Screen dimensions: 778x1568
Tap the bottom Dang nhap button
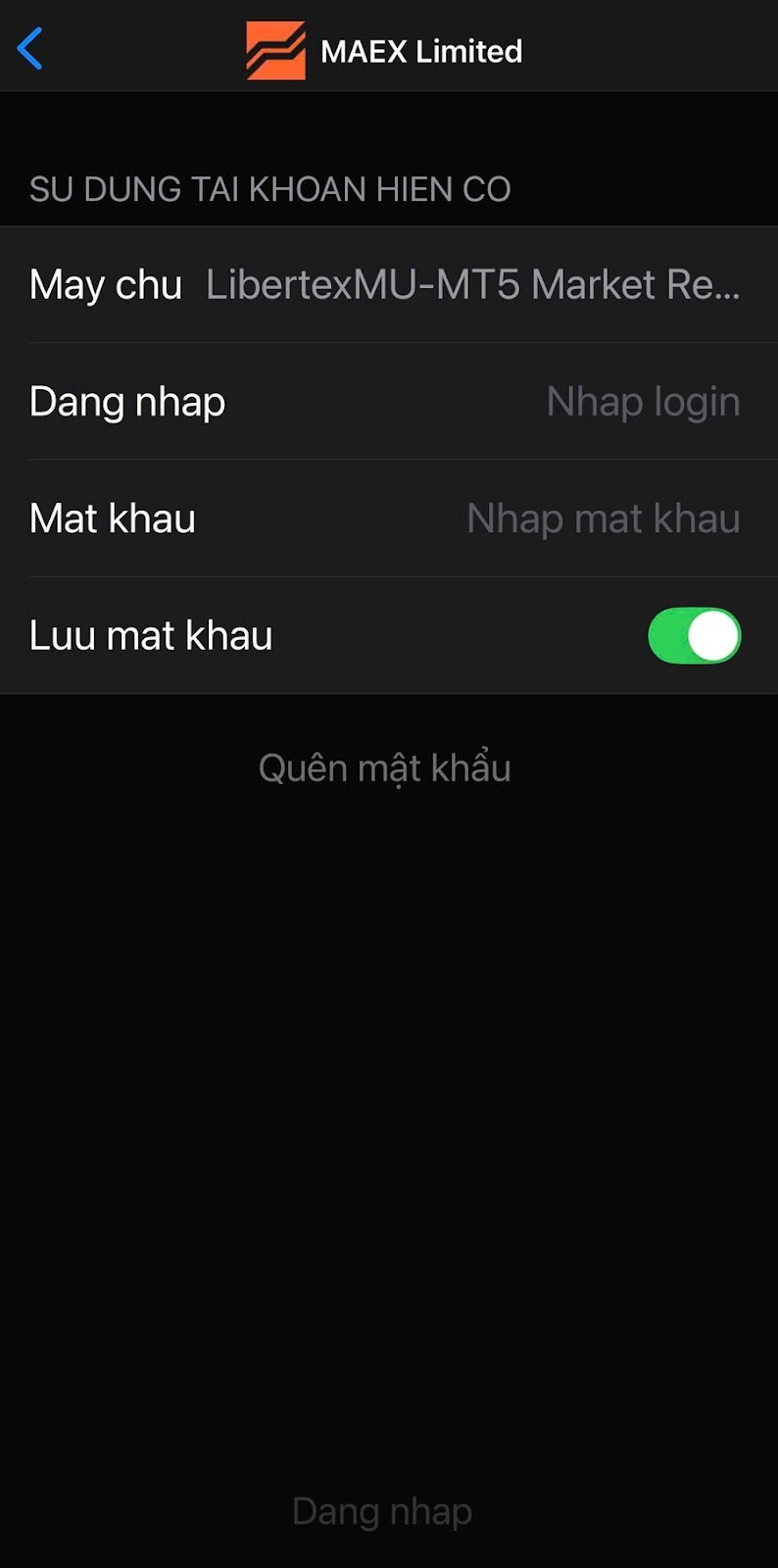click(383, 1511)
